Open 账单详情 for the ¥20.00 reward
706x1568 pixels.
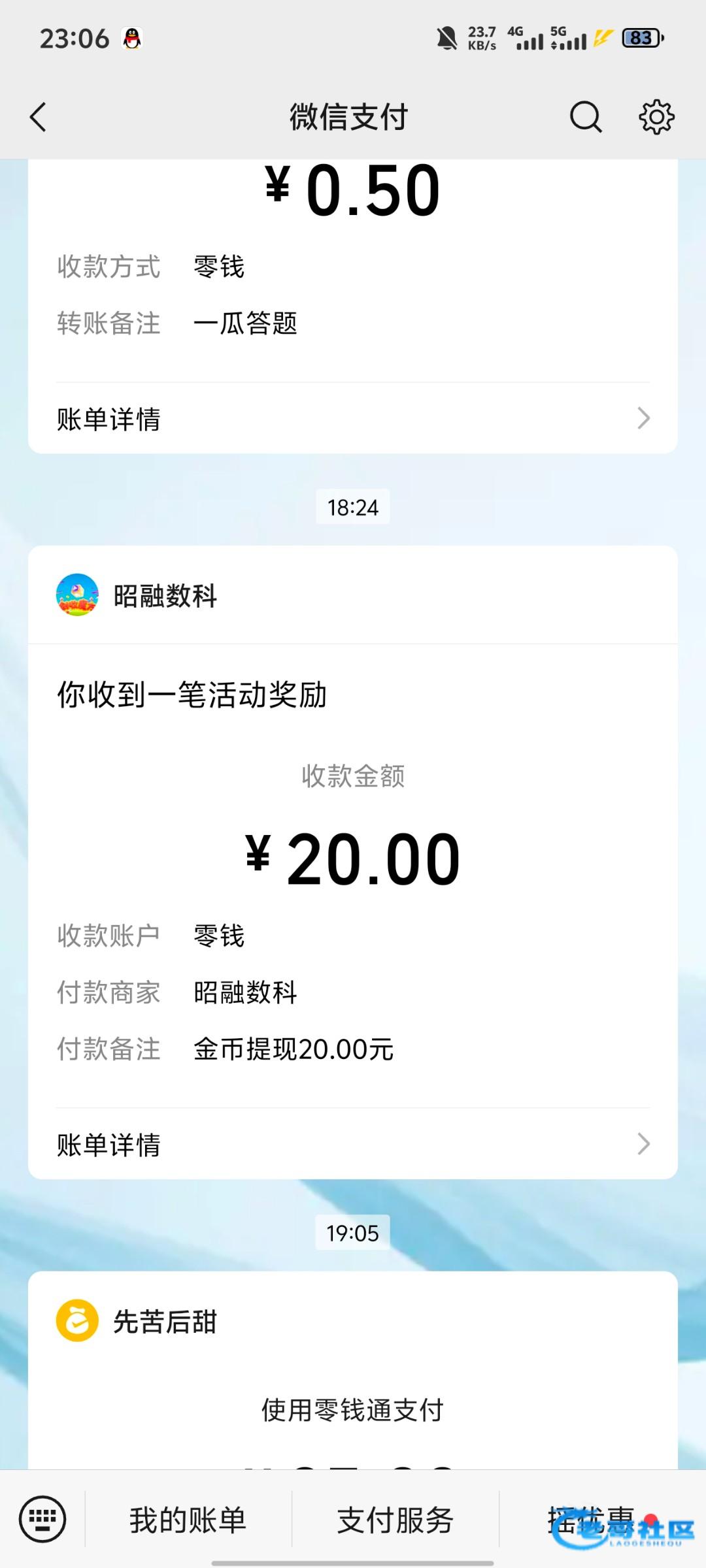(x=353, y=1145)
